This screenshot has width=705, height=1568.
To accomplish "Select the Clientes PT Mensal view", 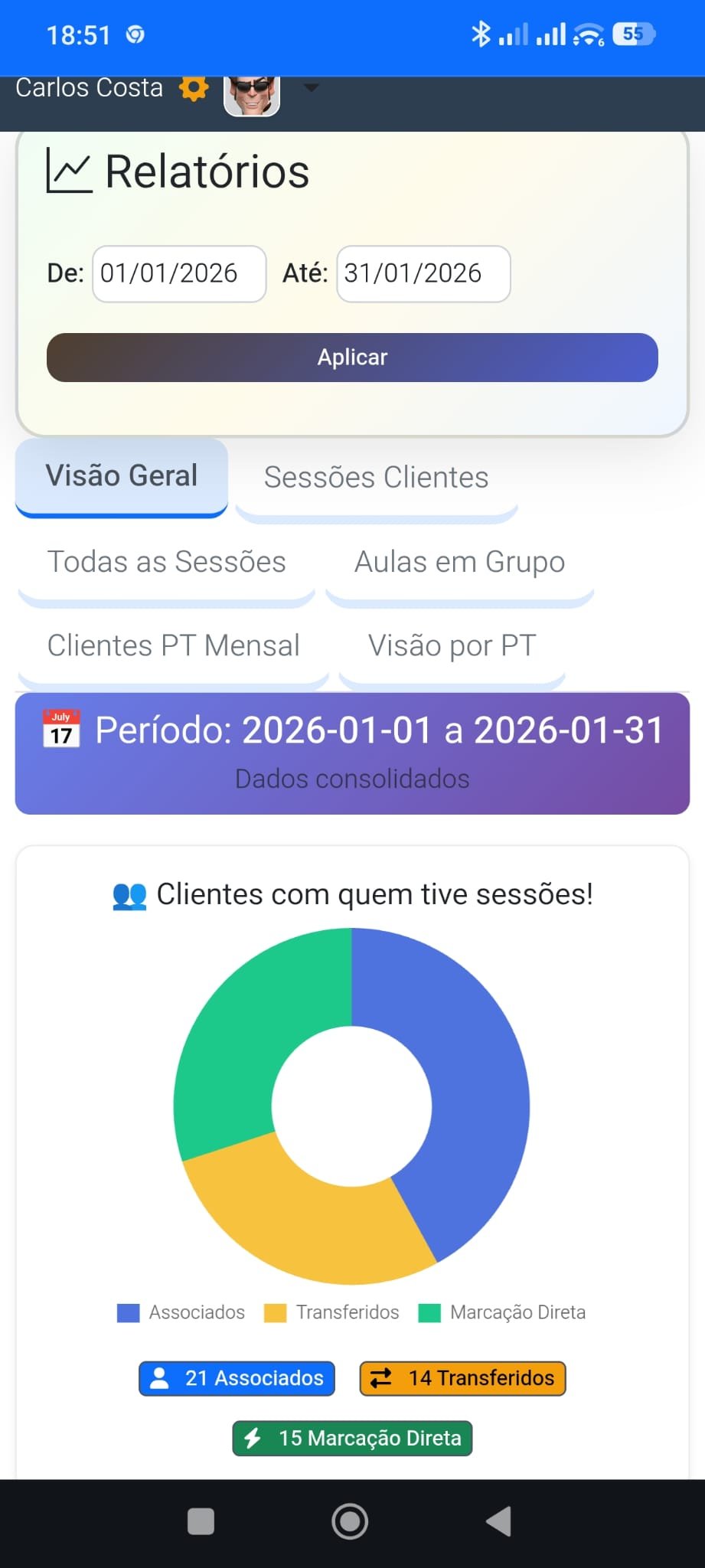I will (173, 645).
